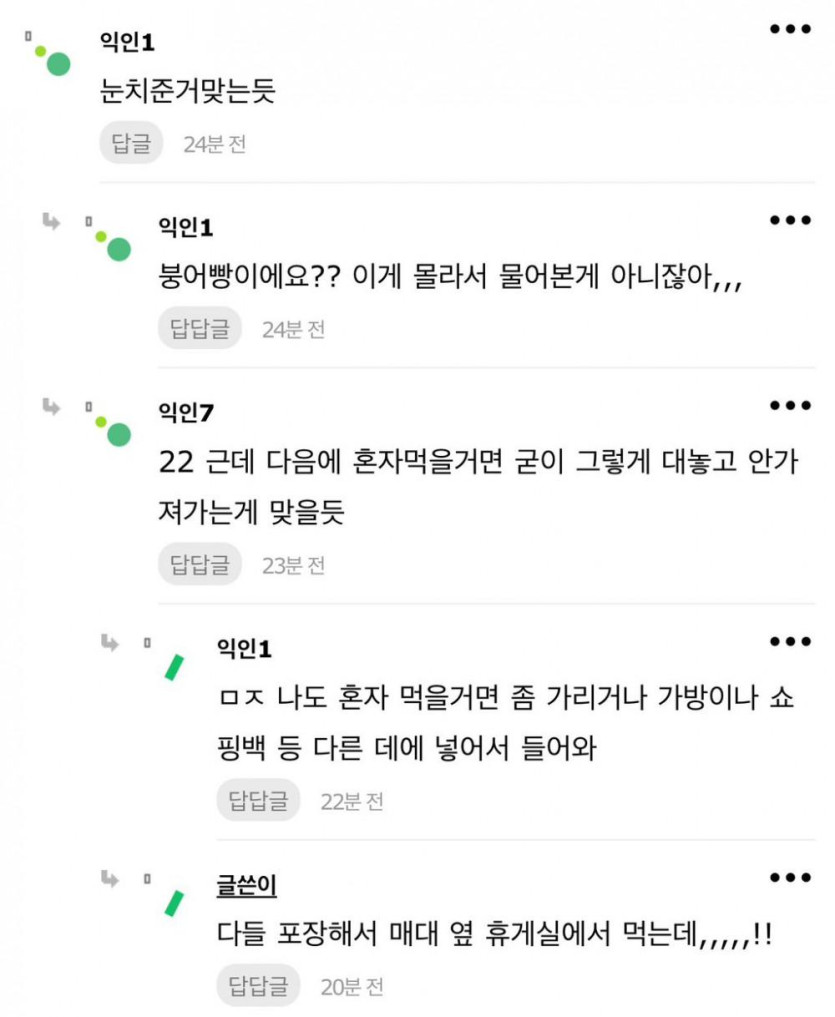Image resolution: width=835 pixels, height=1017 pixels.
Task: Open the 글쓴이 username link
Action: click(x=247, y=886)
